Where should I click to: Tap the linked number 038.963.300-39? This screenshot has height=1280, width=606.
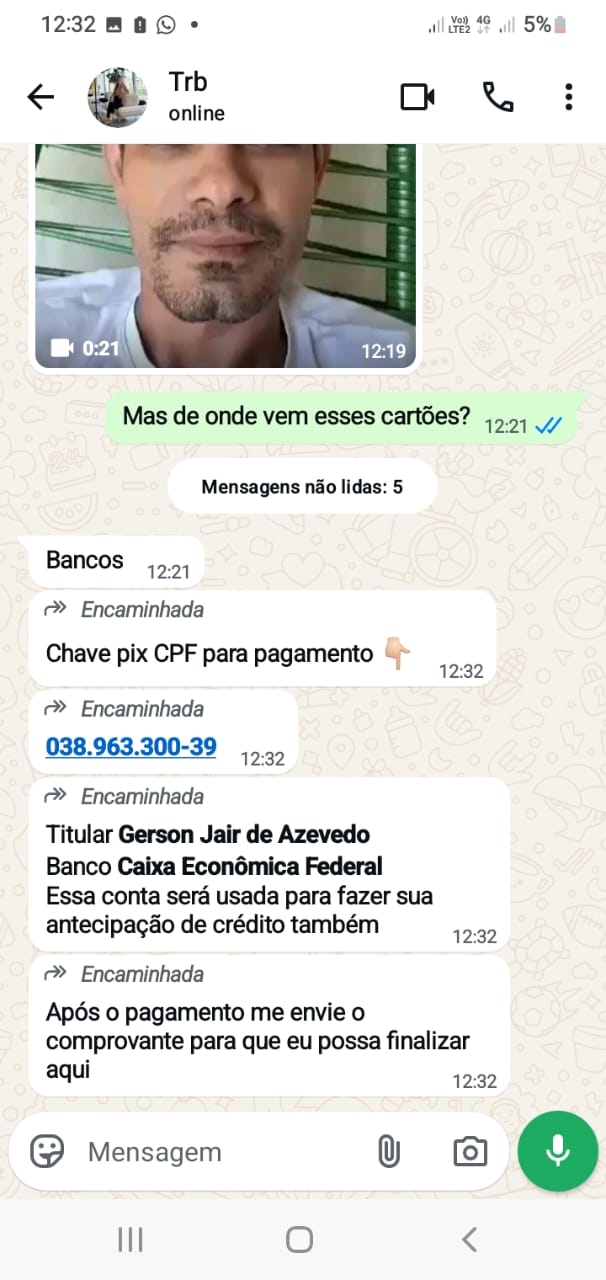tap(131, 746)
